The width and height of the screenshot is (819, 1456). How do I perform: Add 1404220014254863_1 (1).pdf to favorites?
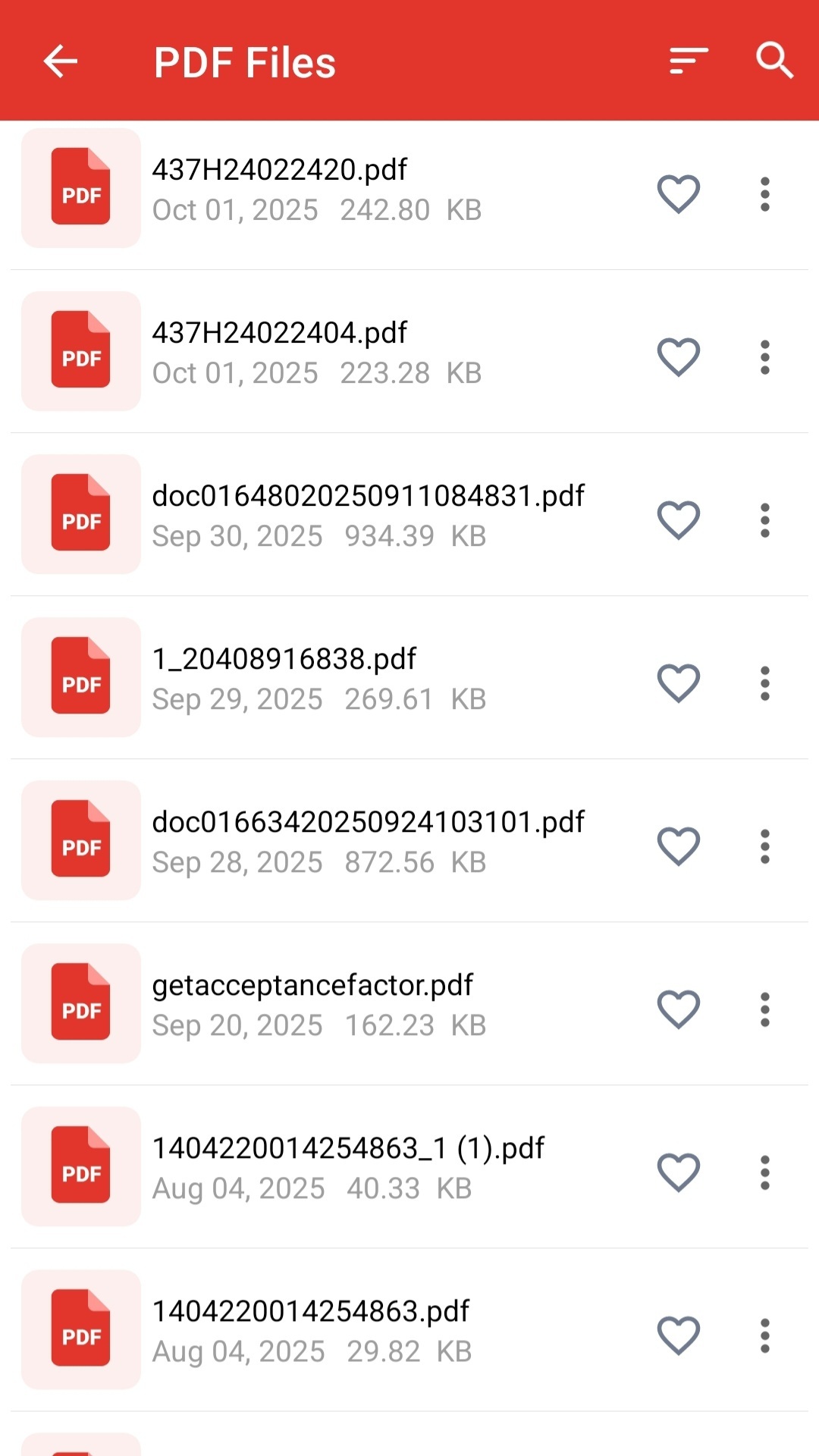click(678, 1172)
